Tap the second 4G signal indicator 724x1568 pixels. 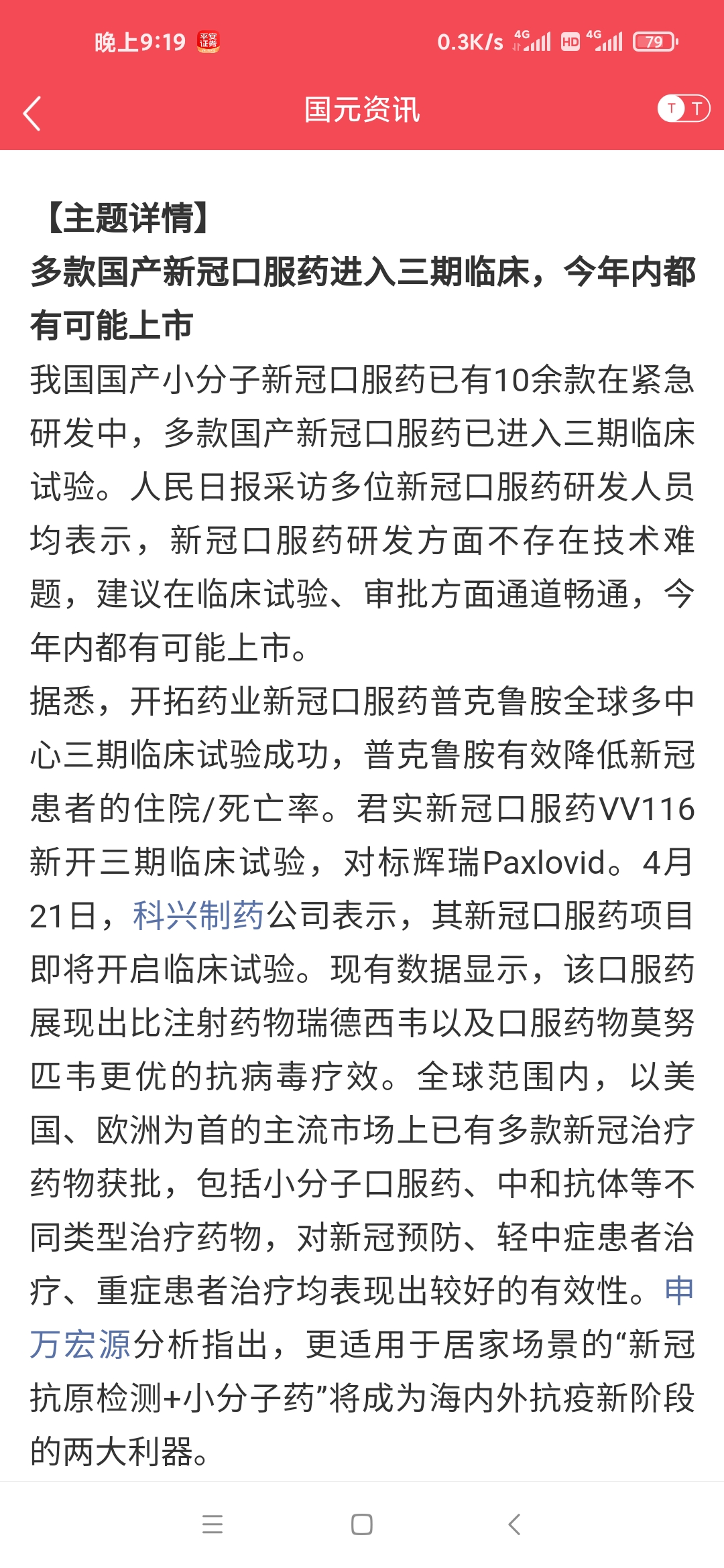click(607, 40)
